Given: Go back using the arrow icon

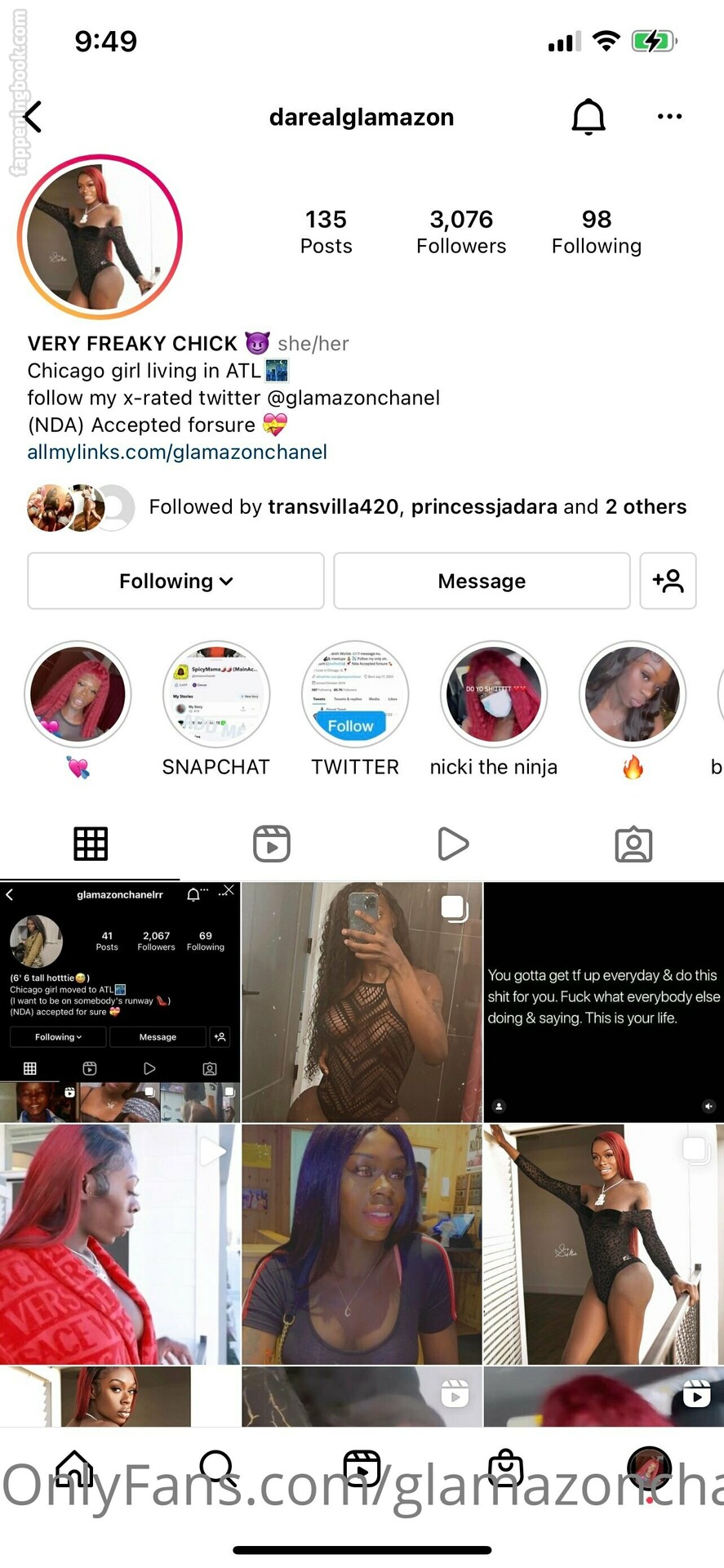Looking at the screenshot, I should click(x=33, y=117).
